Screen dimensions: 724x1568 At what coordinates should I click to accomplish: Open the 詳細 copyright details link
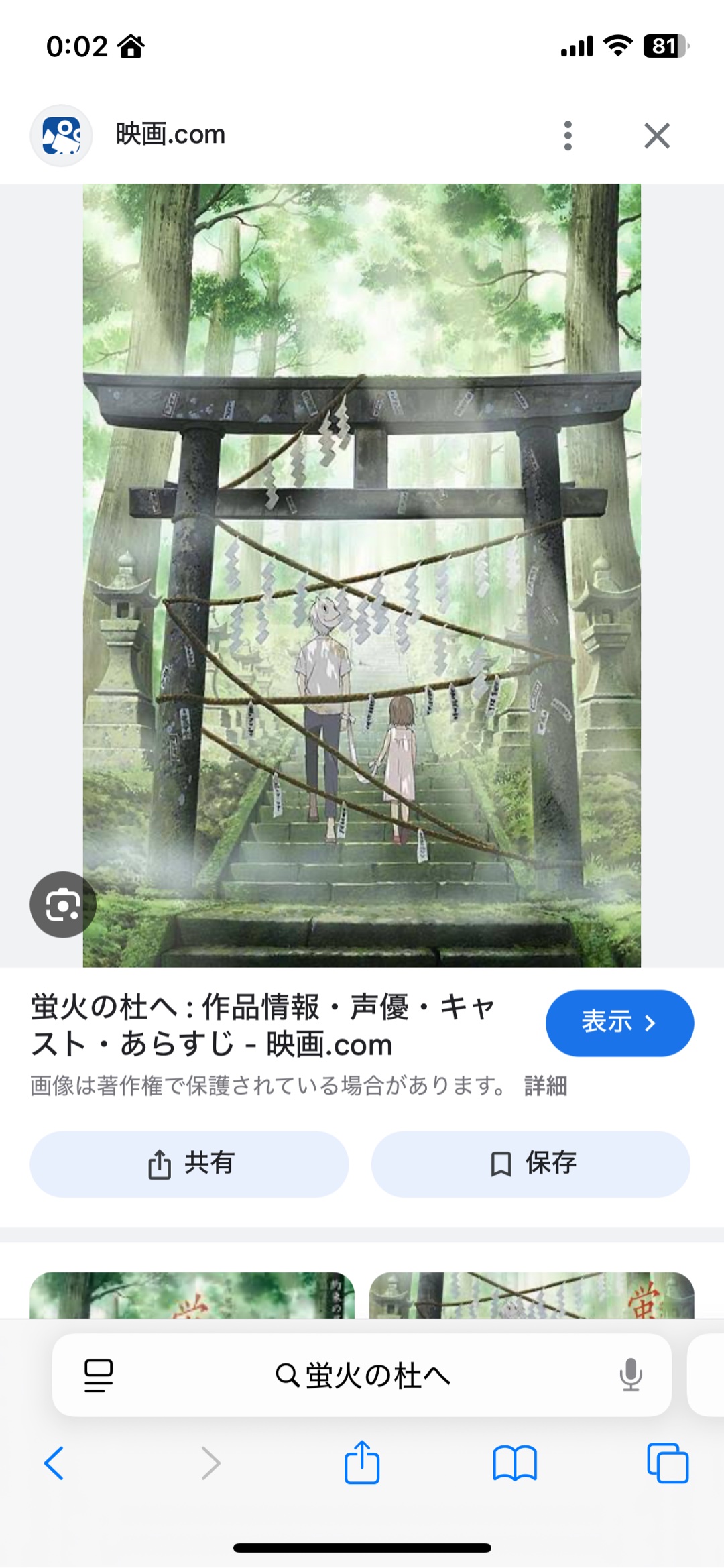pos(546,1085)
